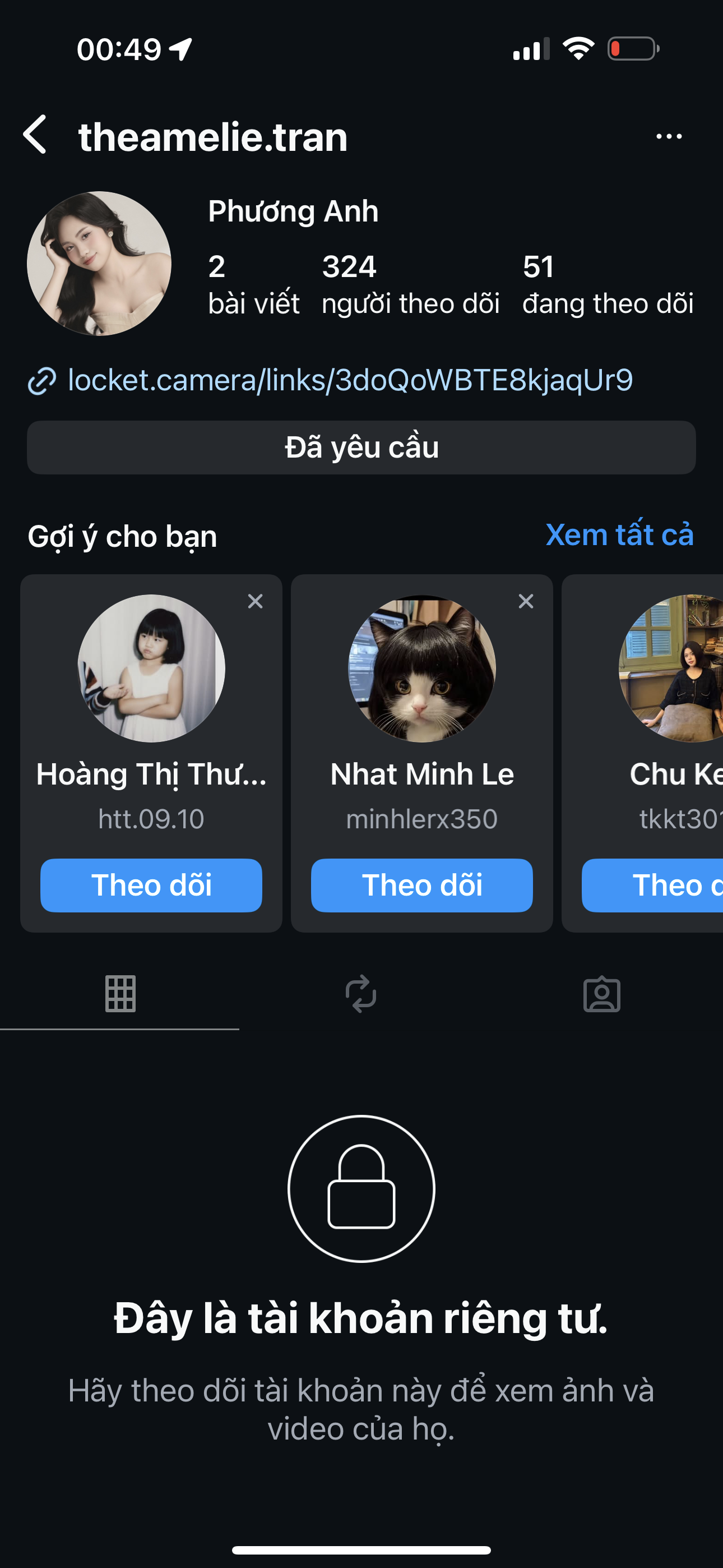Open Nhat Minh Le's suggested profile
The image size is (723, 1568).
point(421,668)
